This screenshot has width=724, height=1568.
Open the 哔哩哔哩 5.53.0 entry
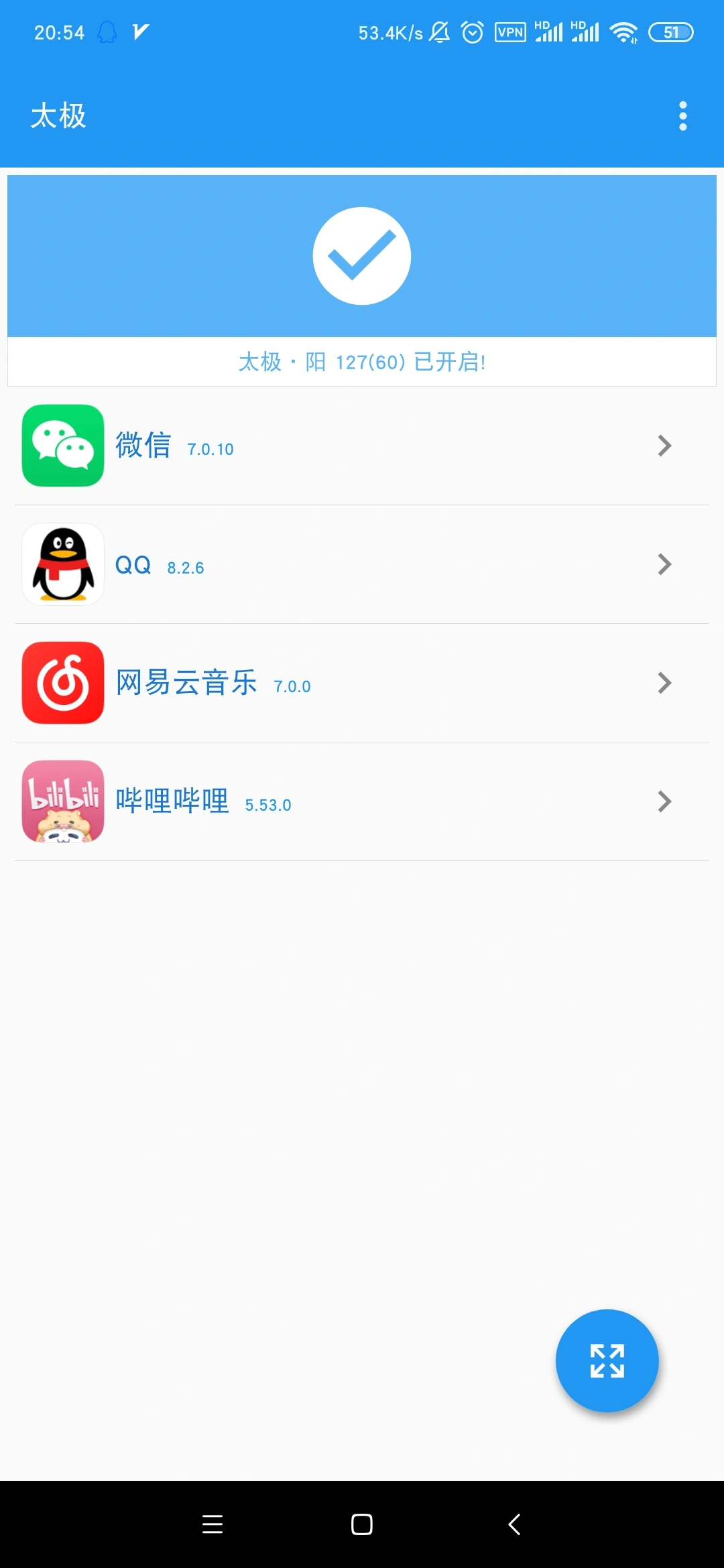coord(362,801)
